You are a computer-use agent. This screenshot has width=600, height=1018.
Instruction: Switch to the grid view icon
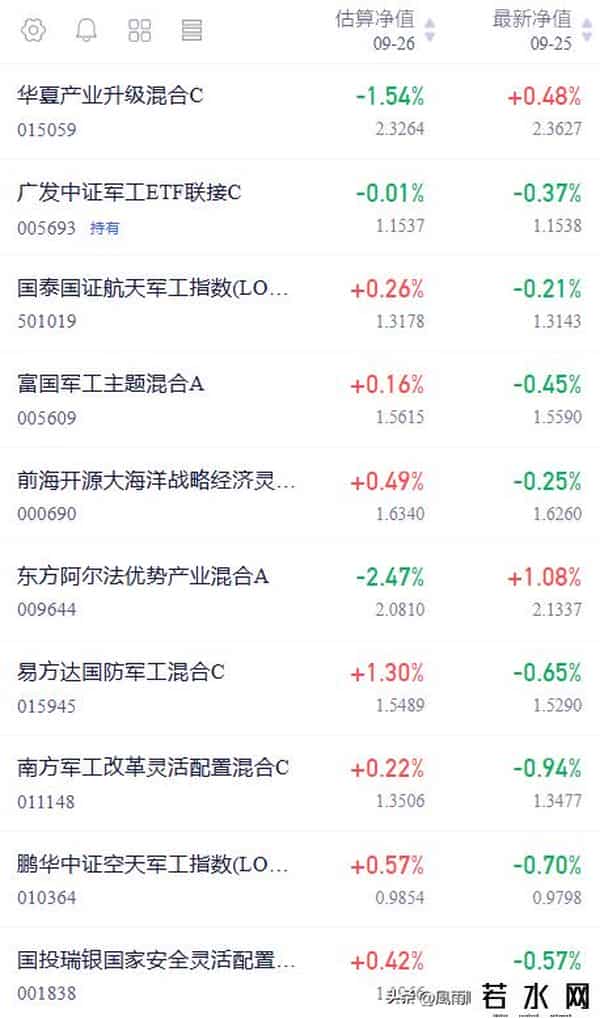(x=140, y=30)
